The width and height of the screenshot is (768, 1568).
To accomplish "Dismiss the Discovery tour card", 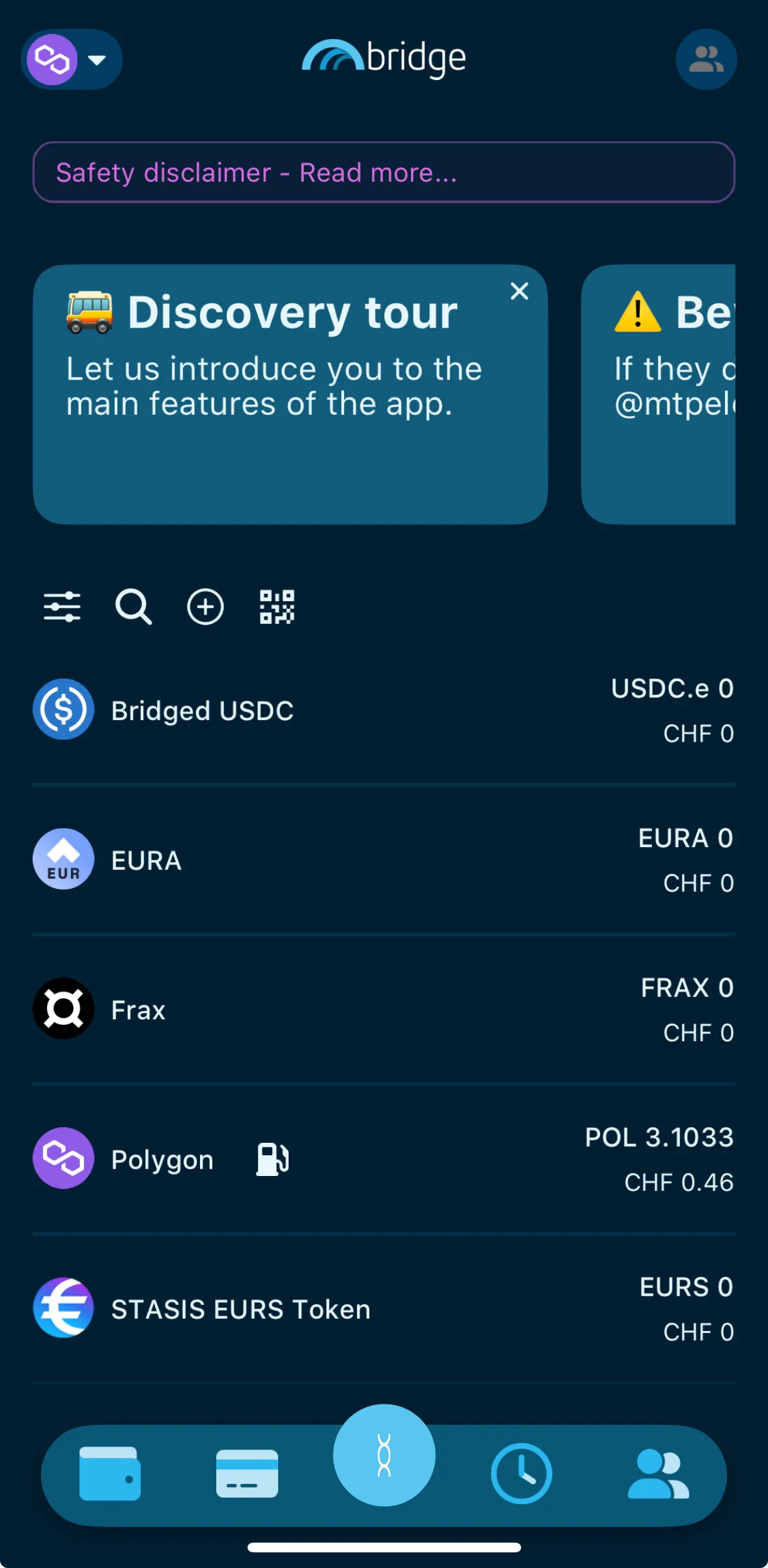I will click(x=519, y=291).
